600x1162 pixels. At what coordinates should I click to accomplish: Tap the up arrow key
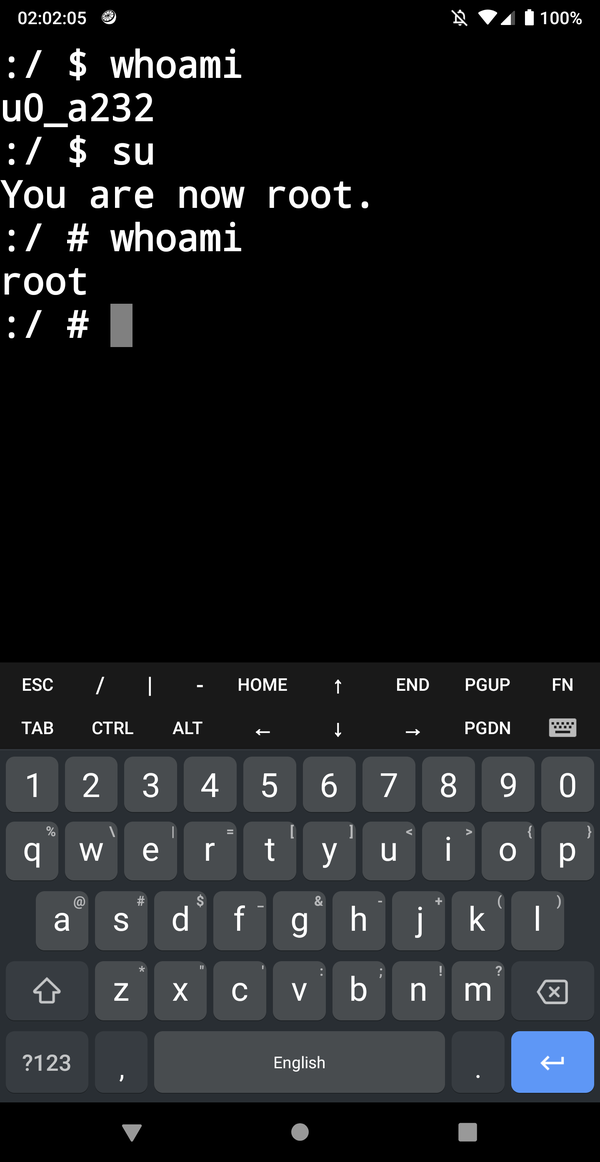338,686
